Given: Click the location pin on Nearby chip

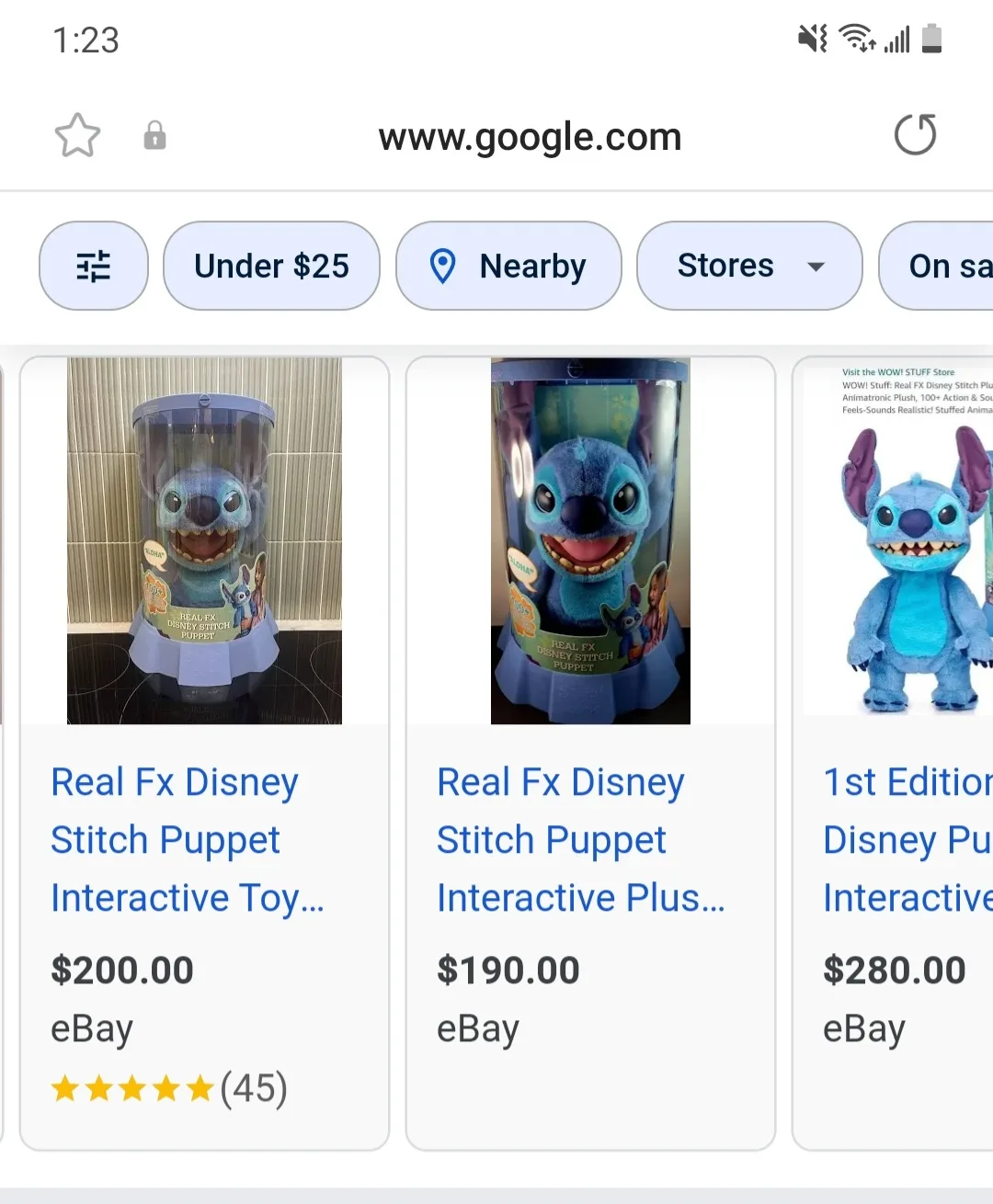Looking at the screenshot, I should (x=445, y=266).
